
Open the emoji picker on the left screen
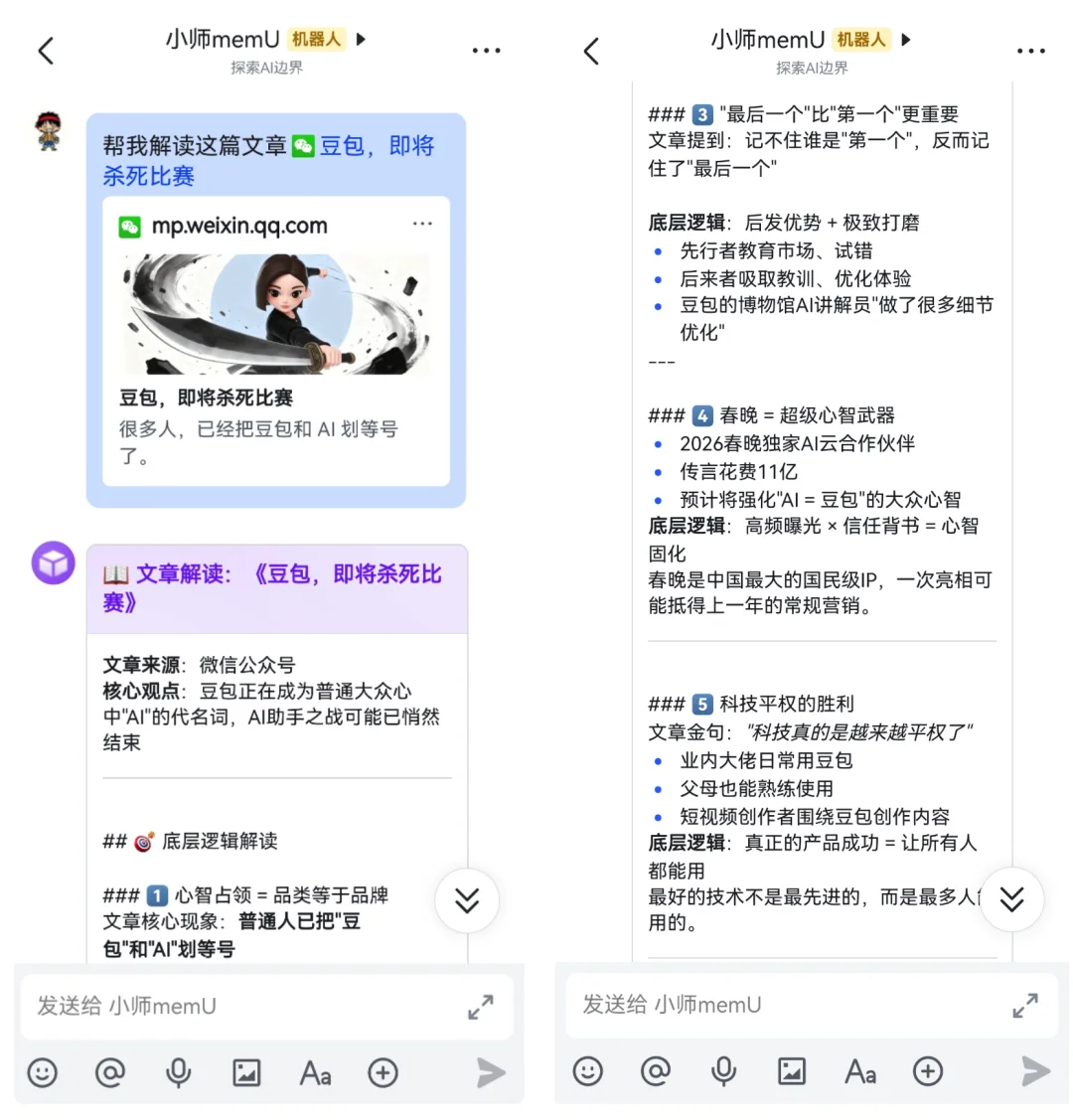click(x=42, y=1073)
